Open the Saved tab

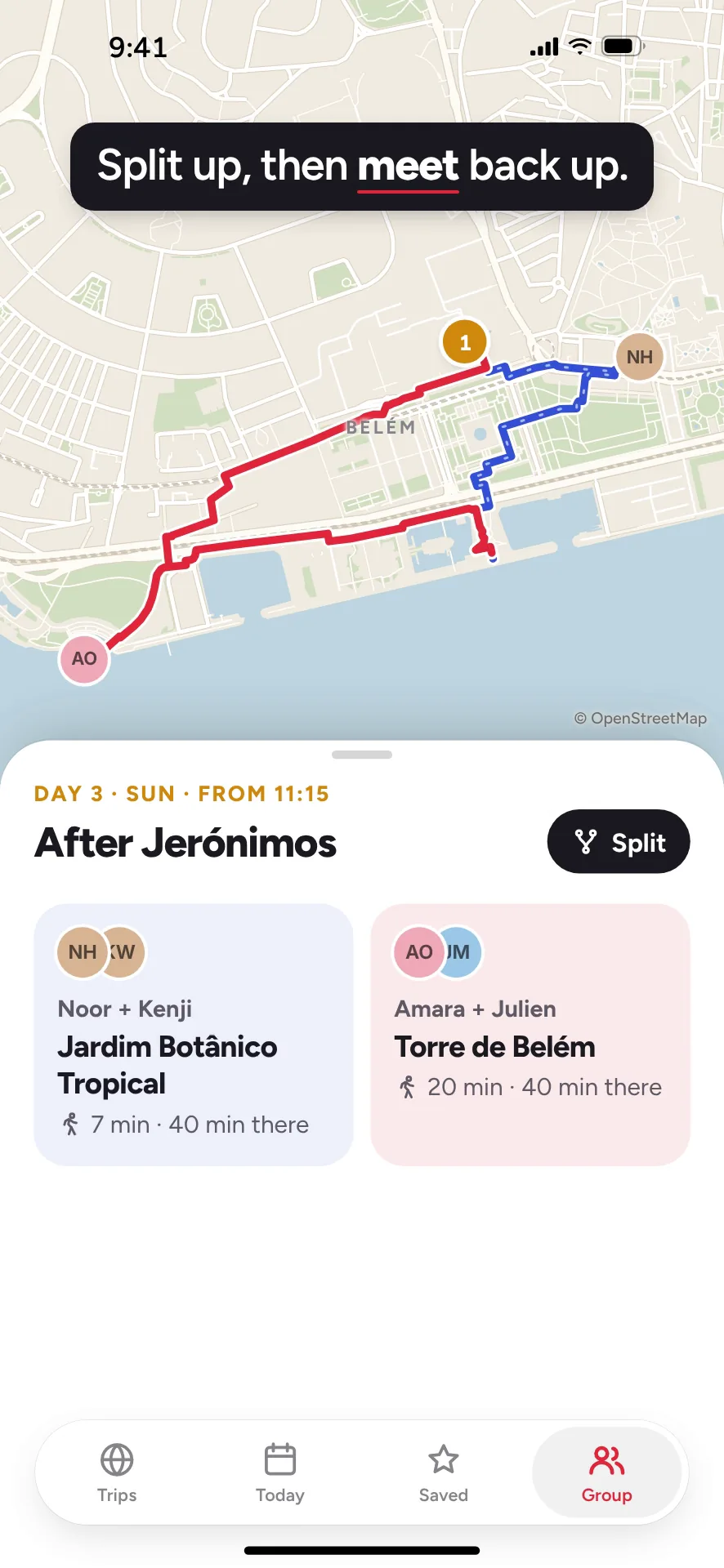444,1472
